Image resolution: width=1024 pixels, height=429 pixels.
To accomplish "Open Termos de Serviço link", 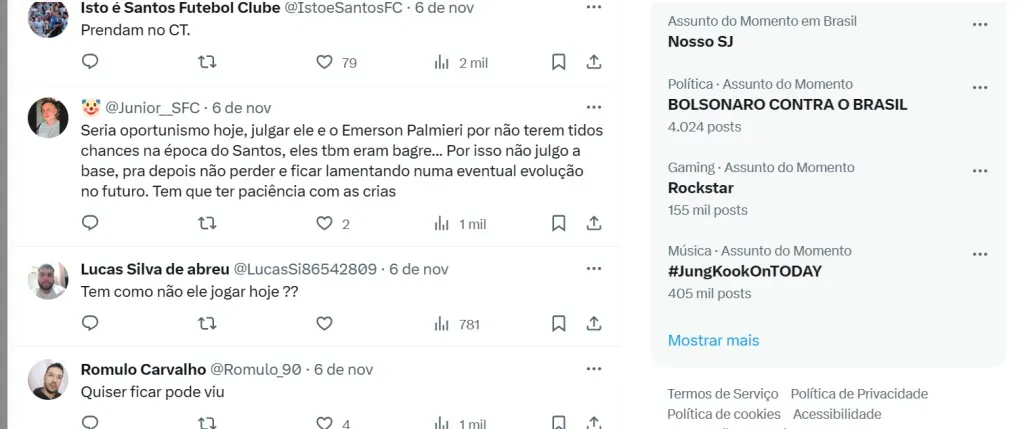I will (x=722, y=394).
